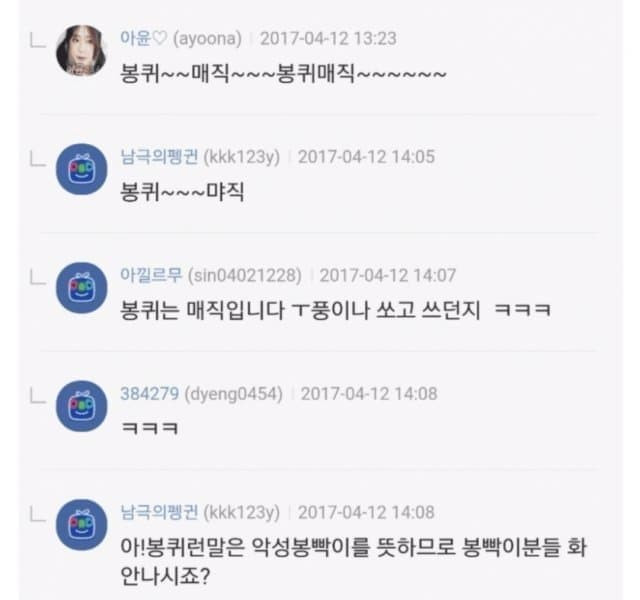Screen dimensions: 640x600
Task: Tap 아윤♡'s profile photo
Action: (x=81, y=51)
